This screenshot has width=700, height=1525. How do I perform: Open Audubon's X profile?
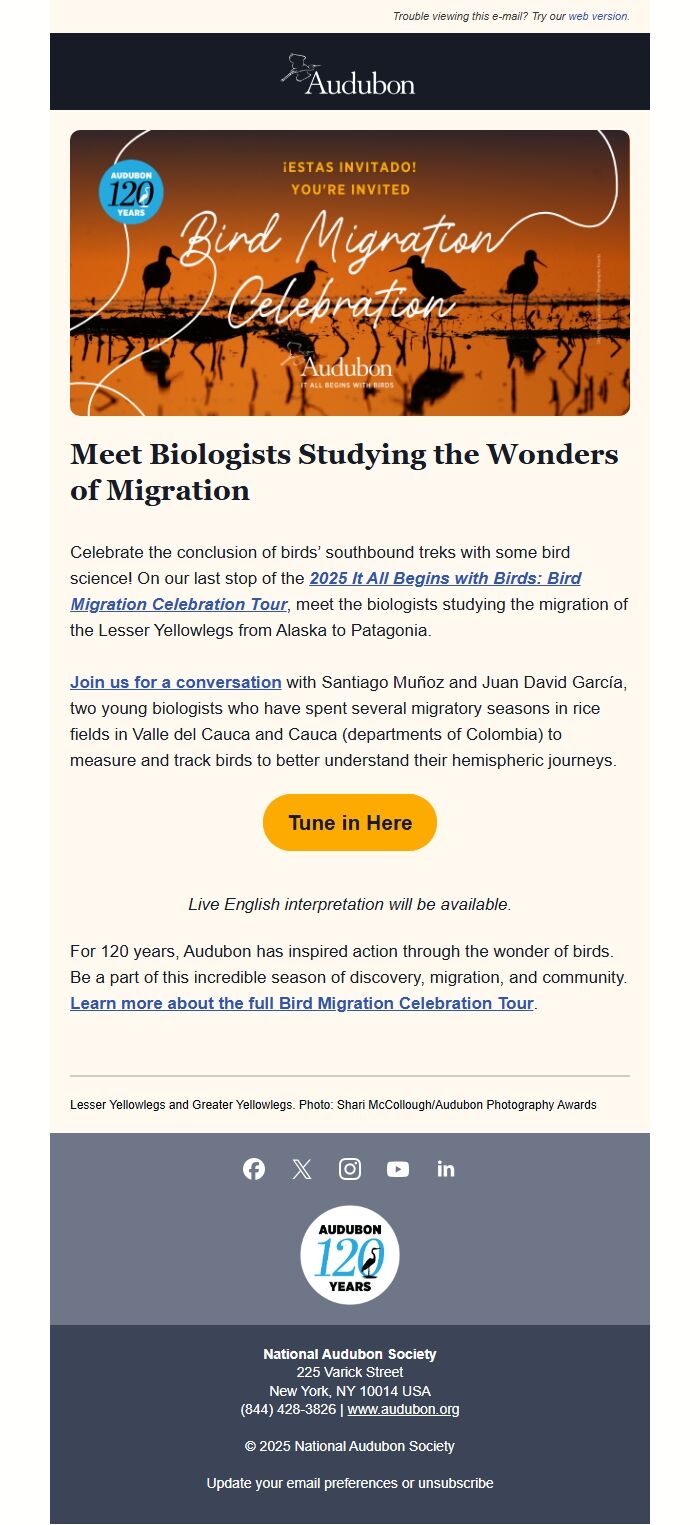click(x=302, y=1169)
